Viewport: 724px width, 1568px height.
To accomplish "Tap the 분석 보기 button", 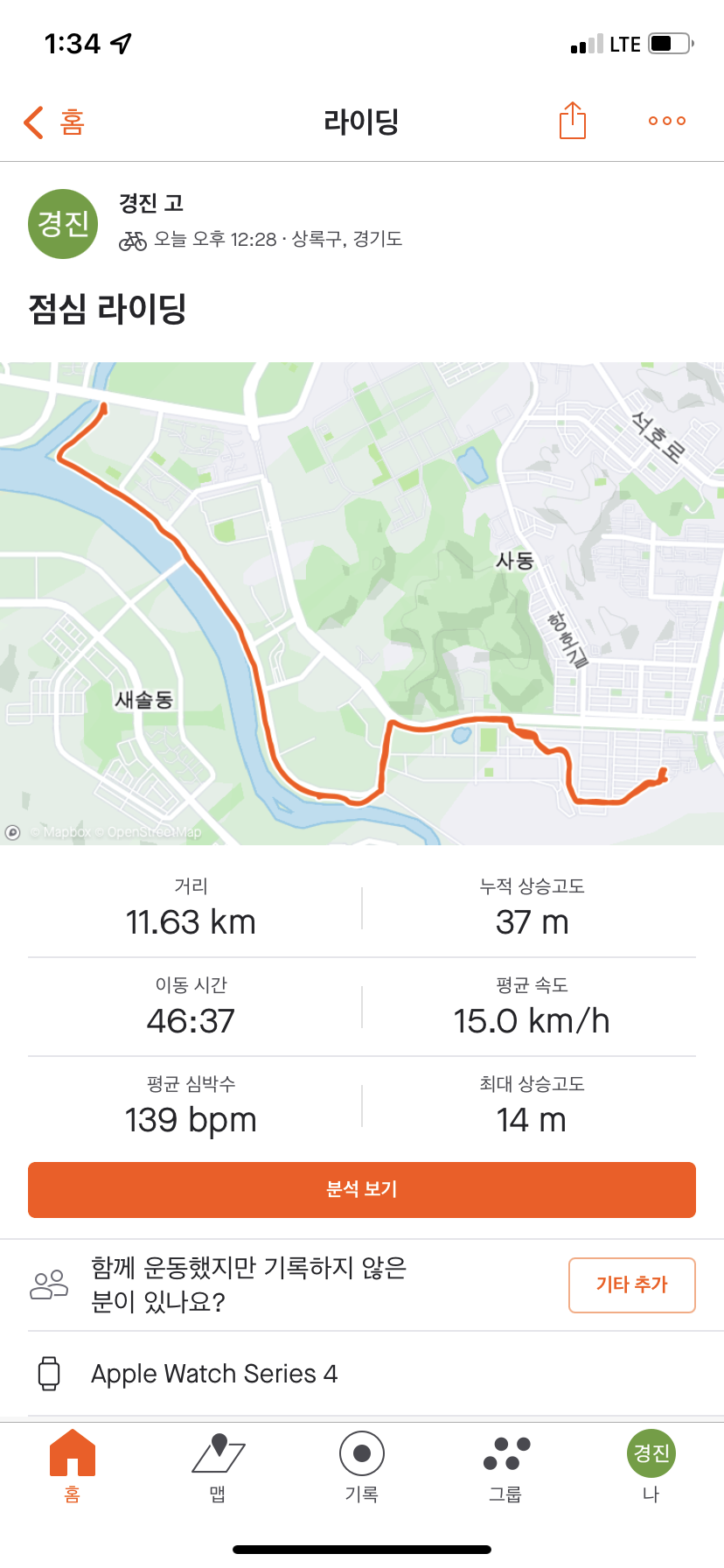I will pos(362,1189).
